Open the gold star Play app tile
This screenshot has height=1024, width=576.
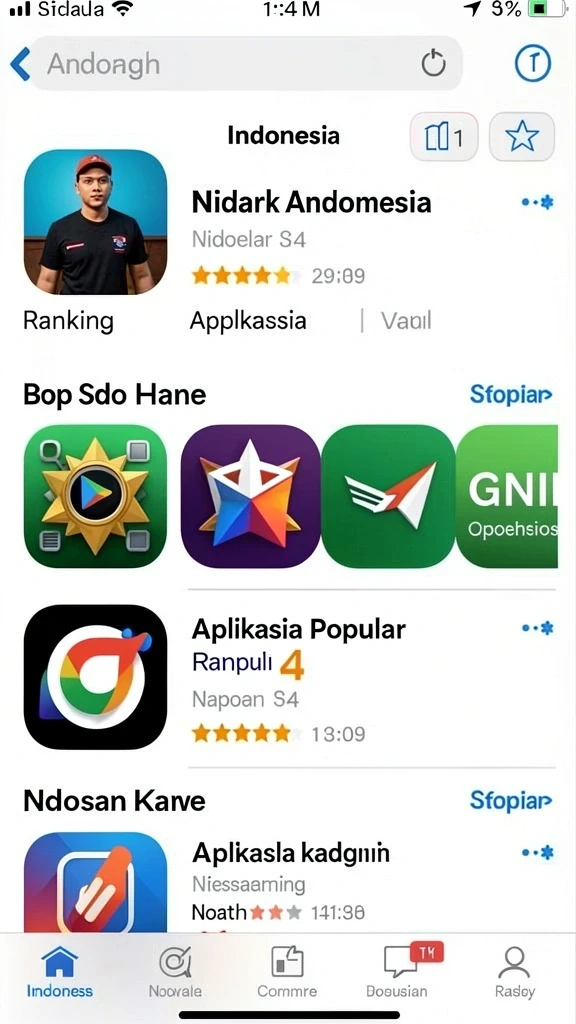click(x=95, y=496)
